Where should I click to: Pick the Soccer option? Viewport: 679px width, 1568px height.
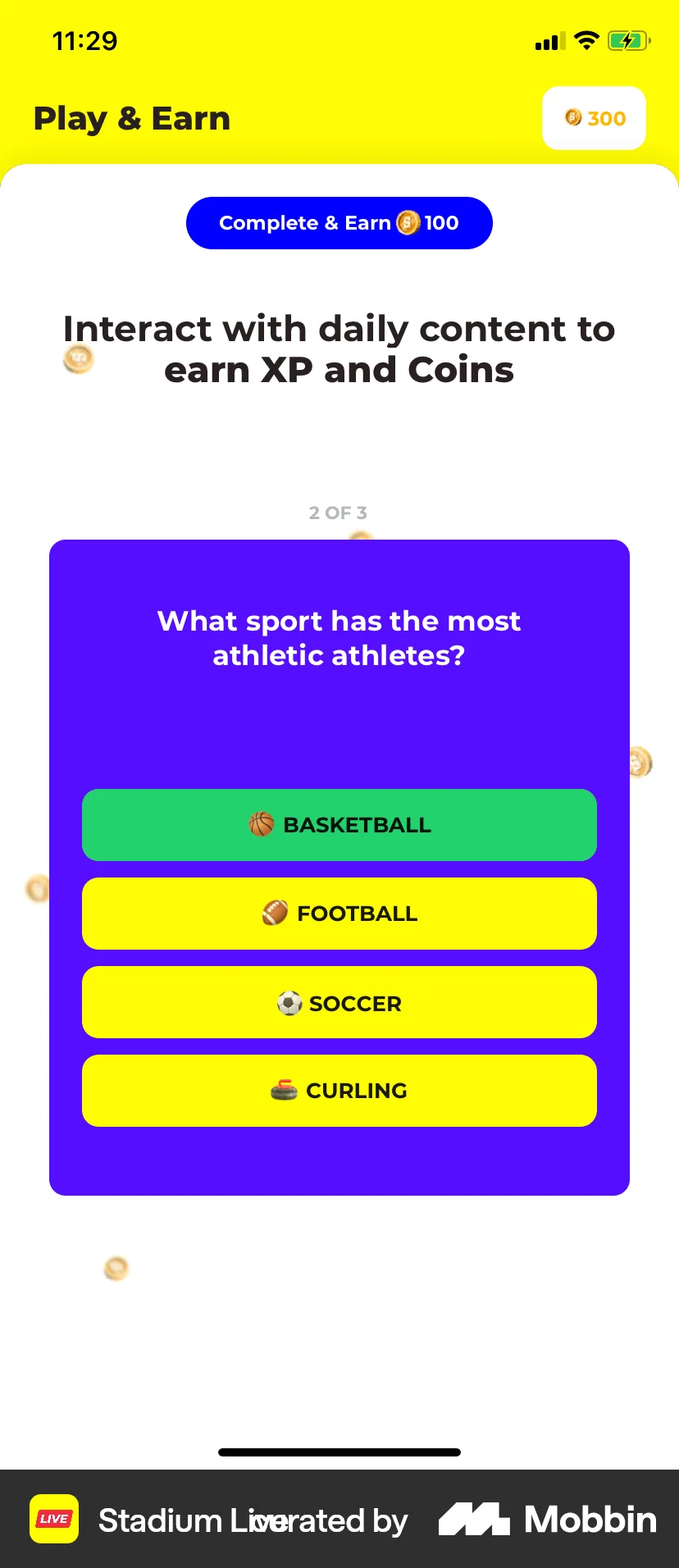[339, 1002]
